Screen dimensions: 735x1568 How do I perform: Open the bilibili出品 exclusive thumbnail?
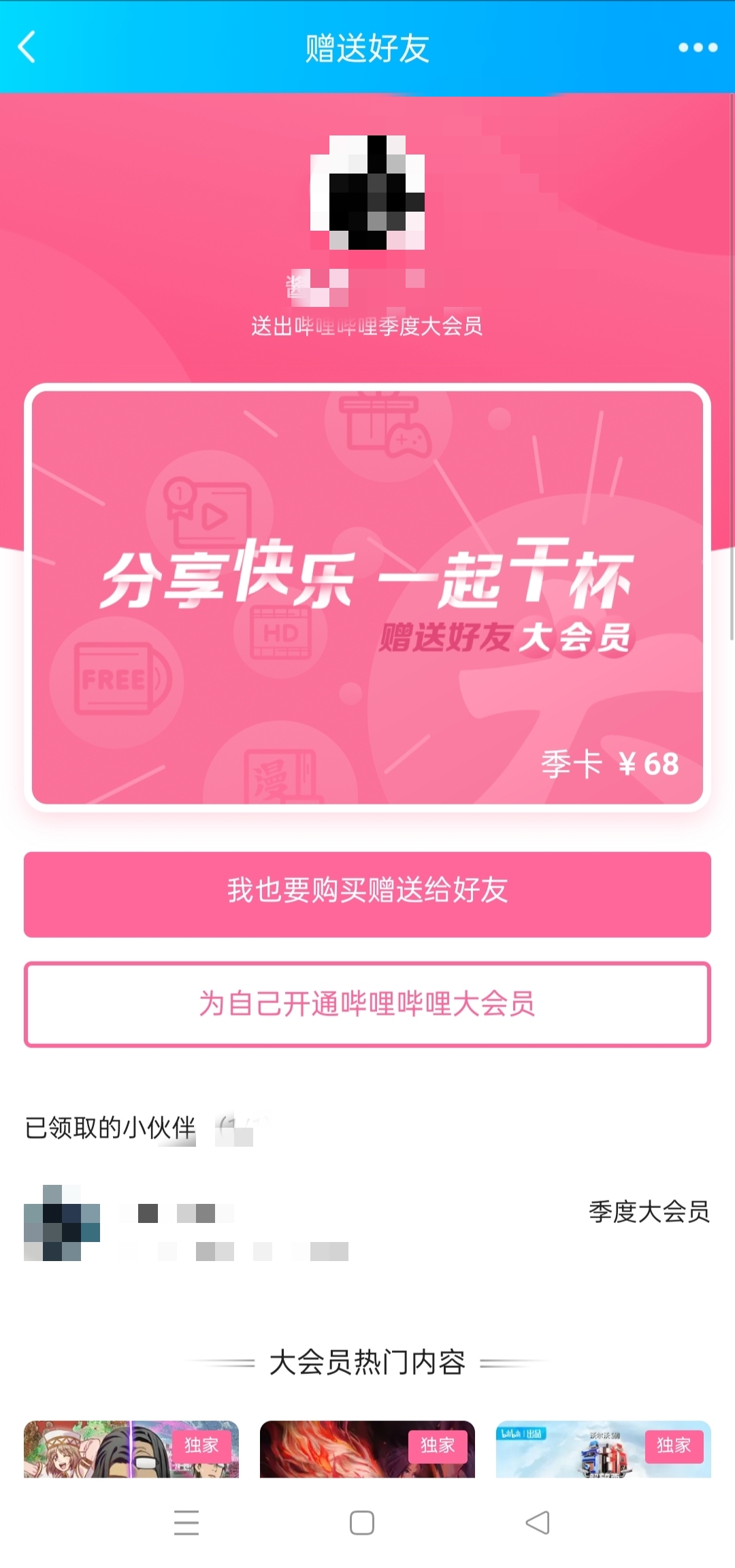(x=604, y=1449)
